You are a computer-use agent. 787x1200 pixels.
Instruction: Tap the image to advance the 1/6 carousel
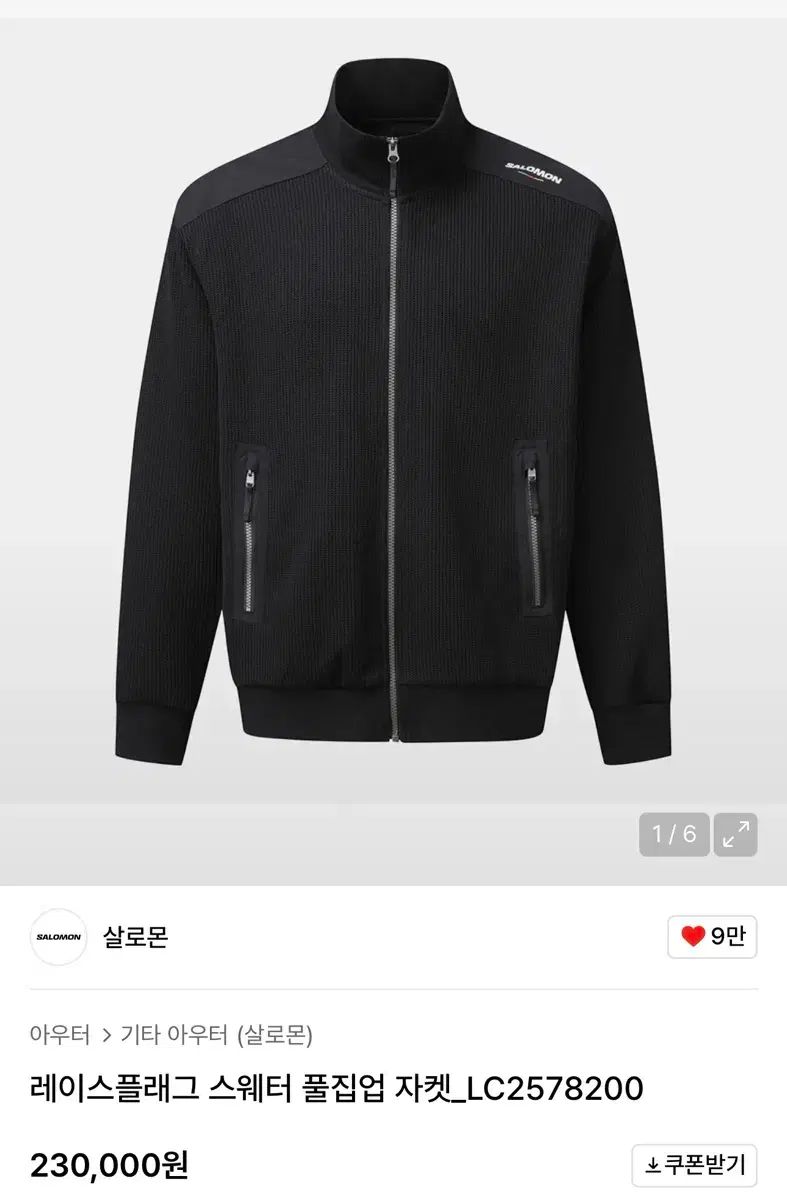click(x=393, y=430)
